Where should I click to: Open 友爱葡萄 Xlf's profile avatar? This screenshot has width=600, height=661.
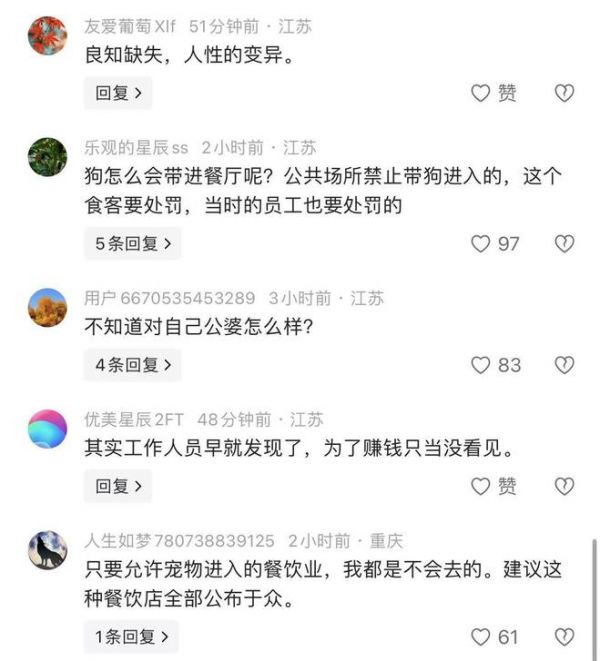click(x=47, y=36)
